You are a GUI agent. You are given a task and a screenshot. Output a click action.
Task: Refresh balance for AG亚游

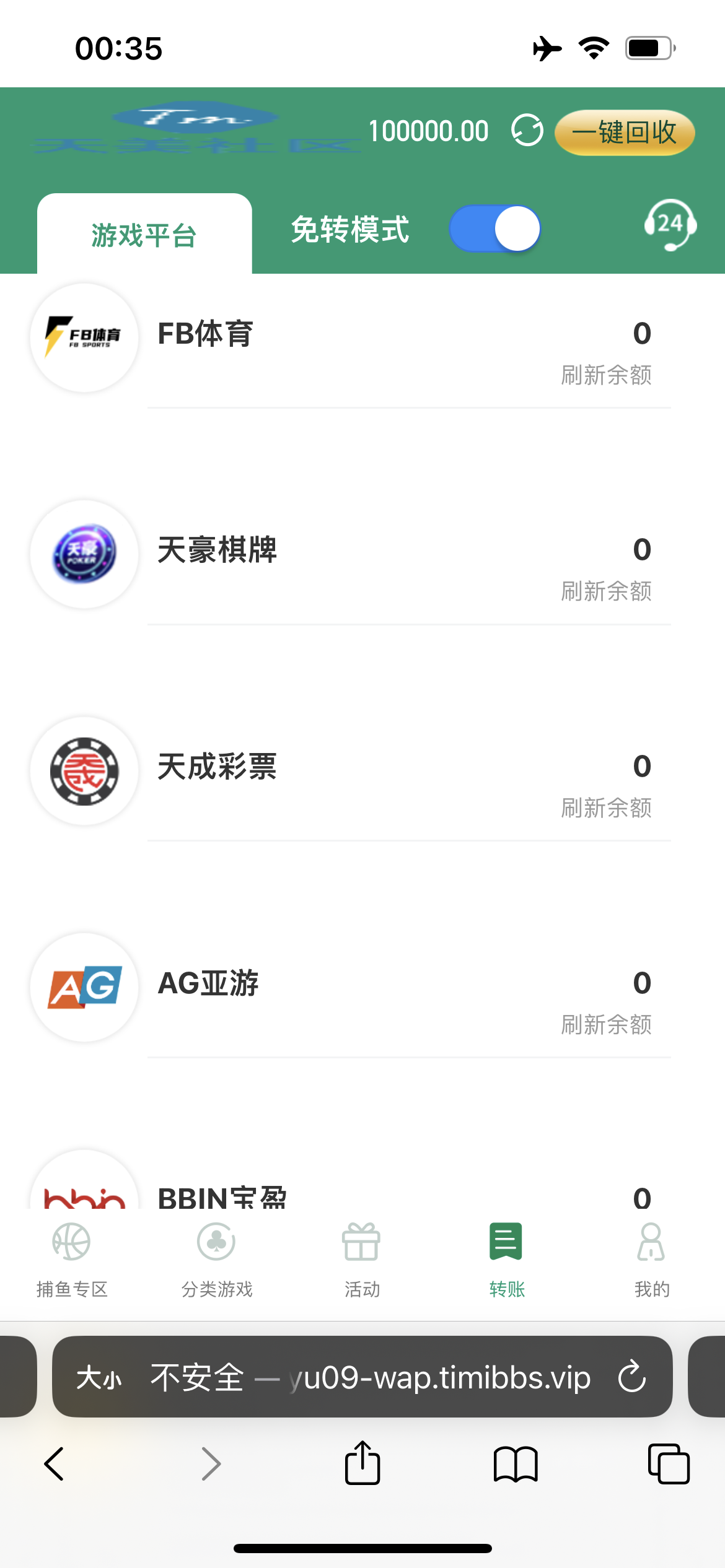point(606,1025)
